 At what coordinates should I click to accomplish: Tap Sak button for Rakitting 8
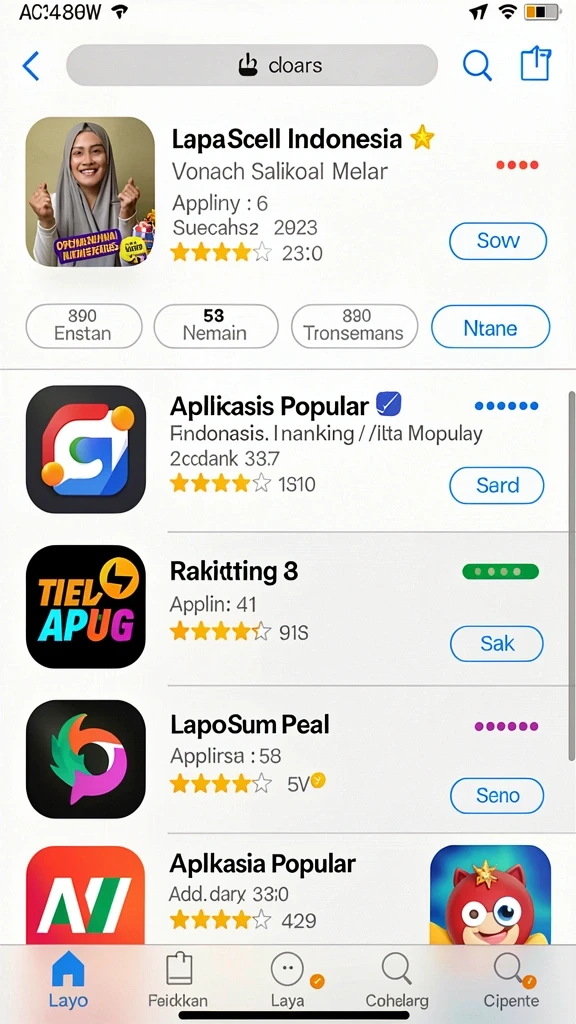(x=497, y=644)
